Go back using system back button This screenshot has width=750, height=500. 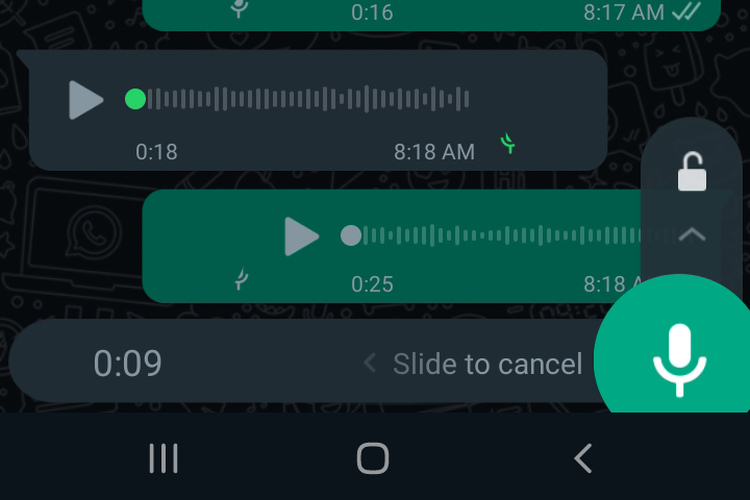click(583, 458)
